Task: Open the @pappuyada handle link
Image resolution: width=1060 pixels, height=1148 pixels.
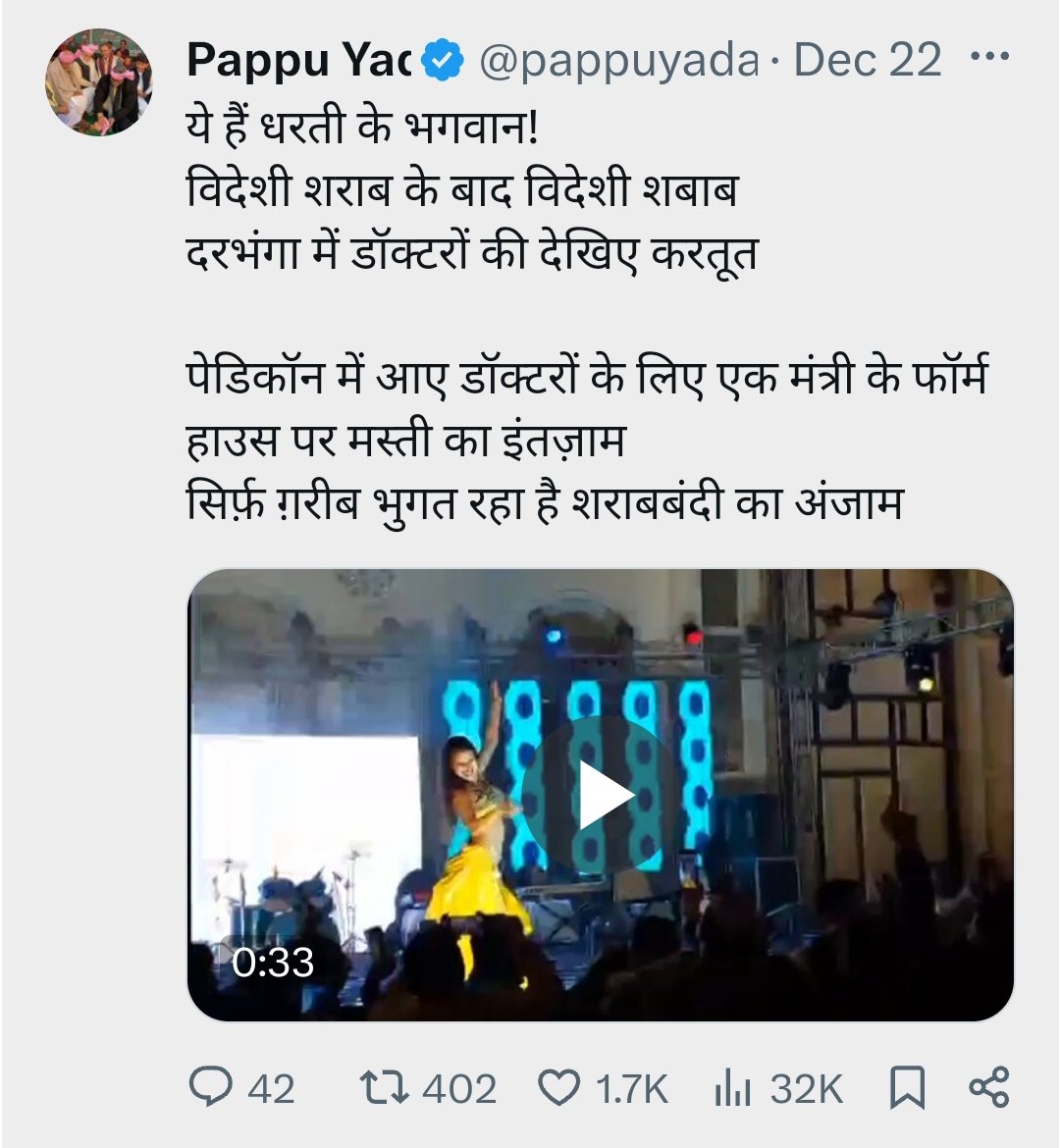Action: click(x=618, y=60)
